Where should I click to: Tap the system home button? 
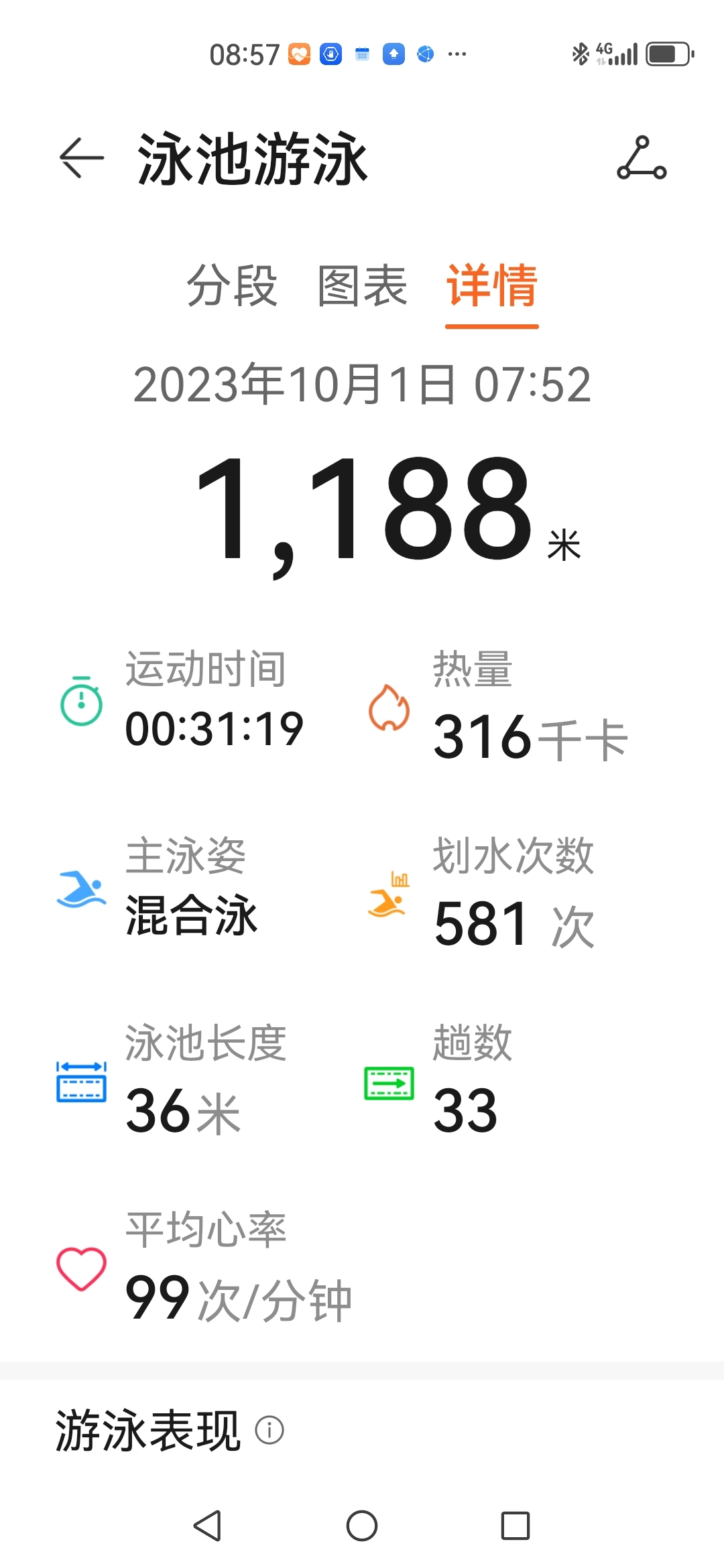(x=362, y=1526)
